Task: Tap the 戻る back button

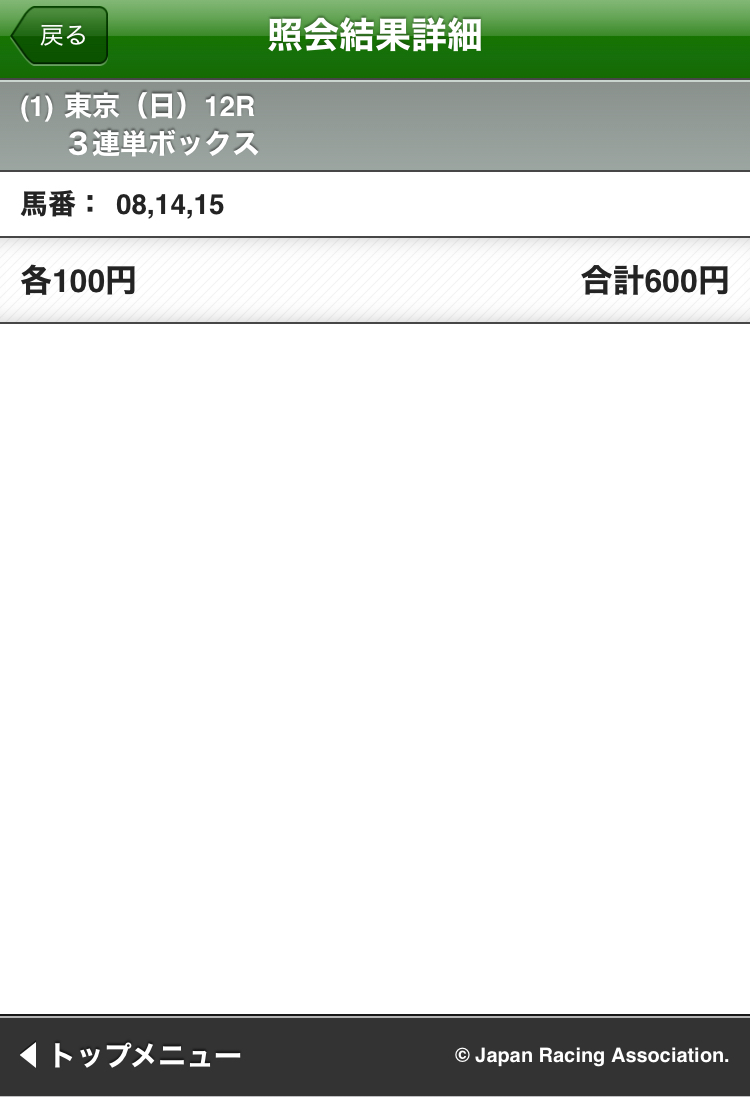Action: pyautogui.click(x=60, y=37)
